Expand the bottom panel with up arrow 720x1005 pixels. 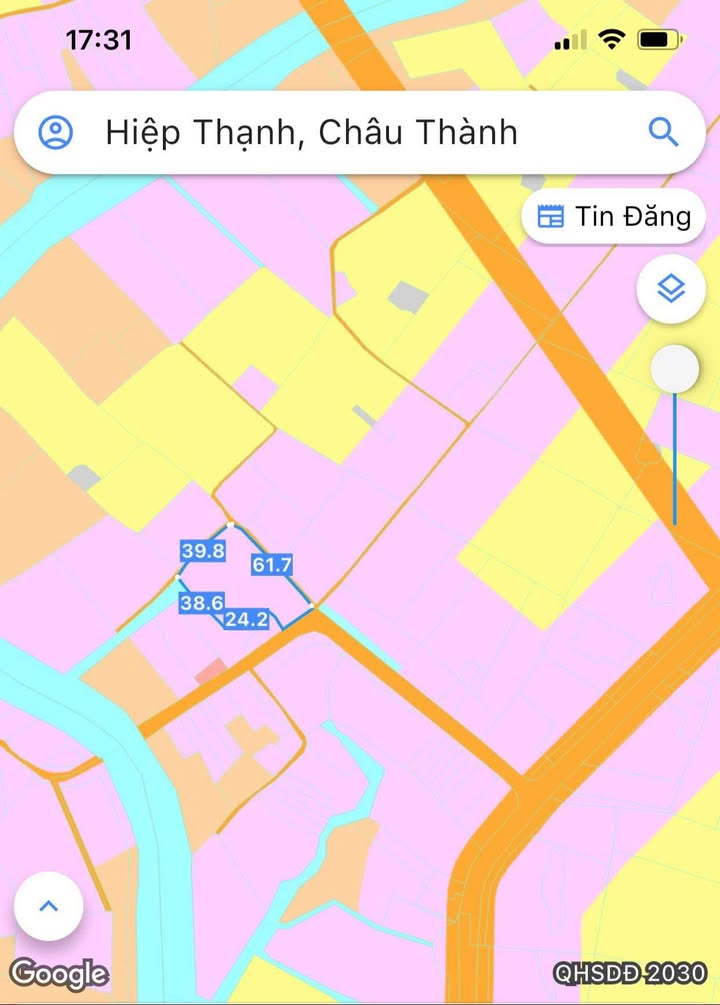48,906
